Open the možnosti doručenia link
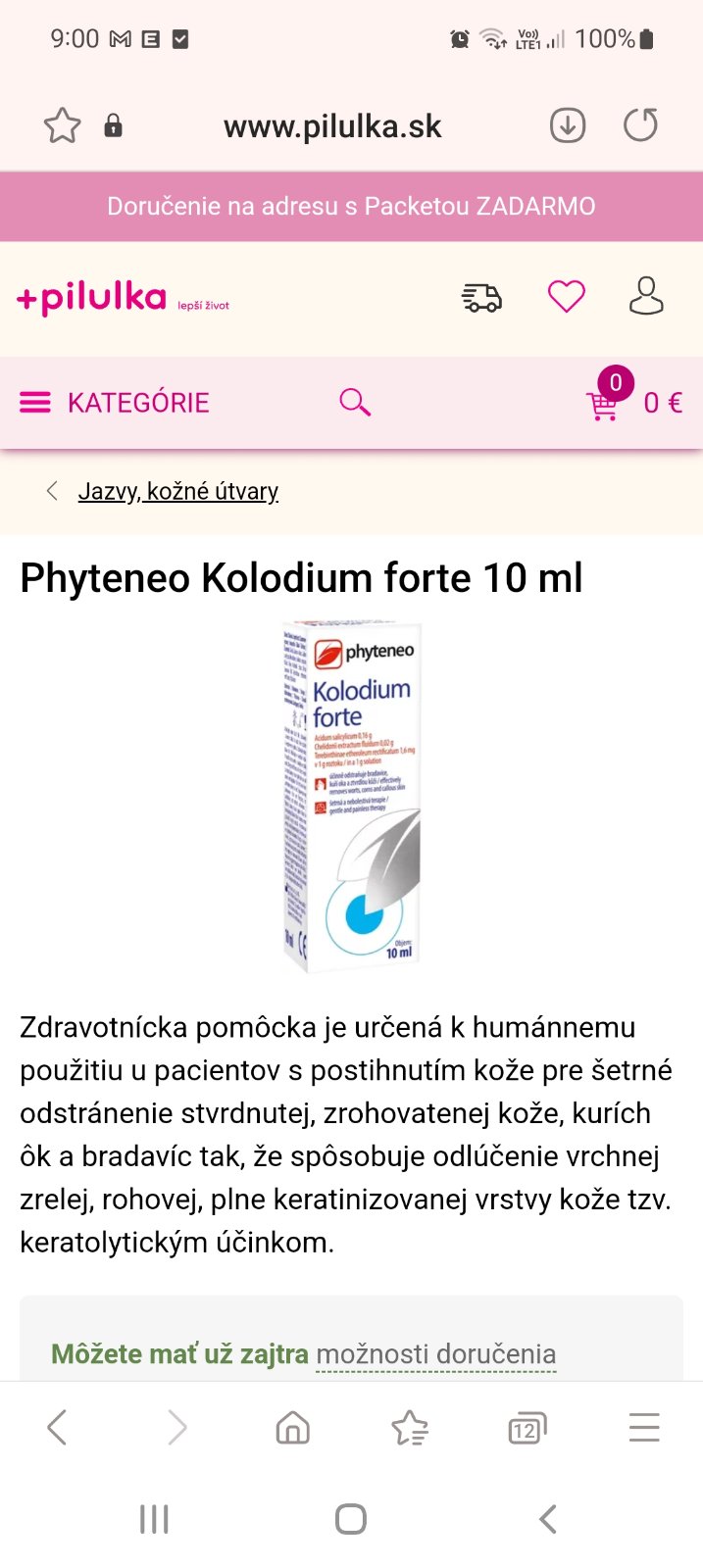The height and width of the screenshot is (1568, 703). (x=435, y=1353)
